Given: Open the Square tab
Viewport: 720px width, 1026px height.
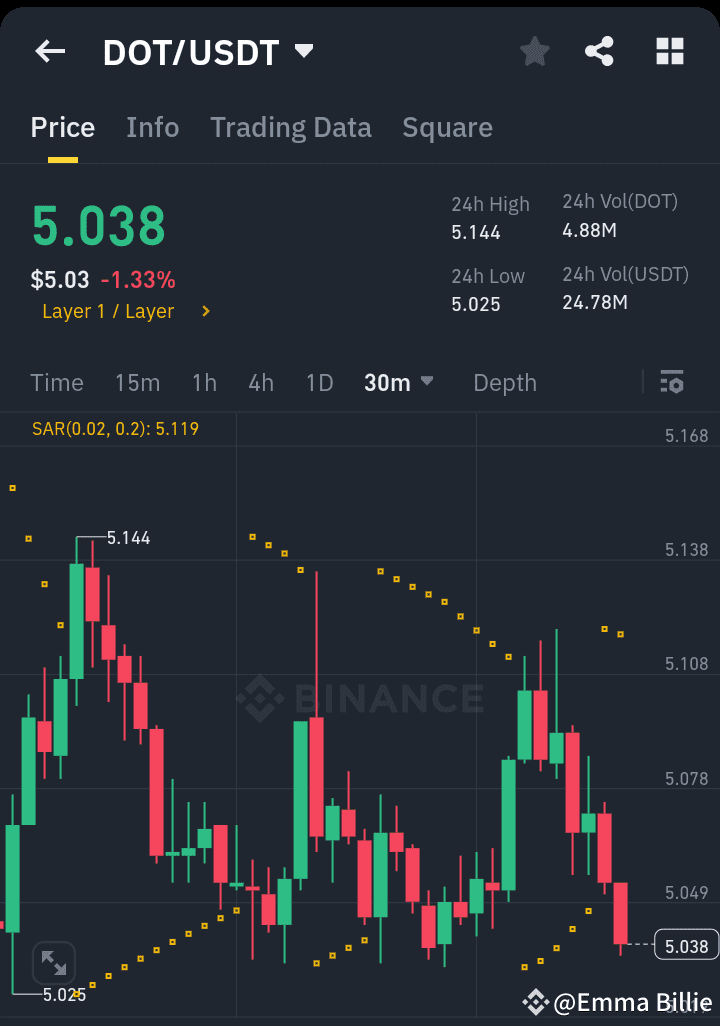Looking at the screenshot, I should (x=447, y=127).
